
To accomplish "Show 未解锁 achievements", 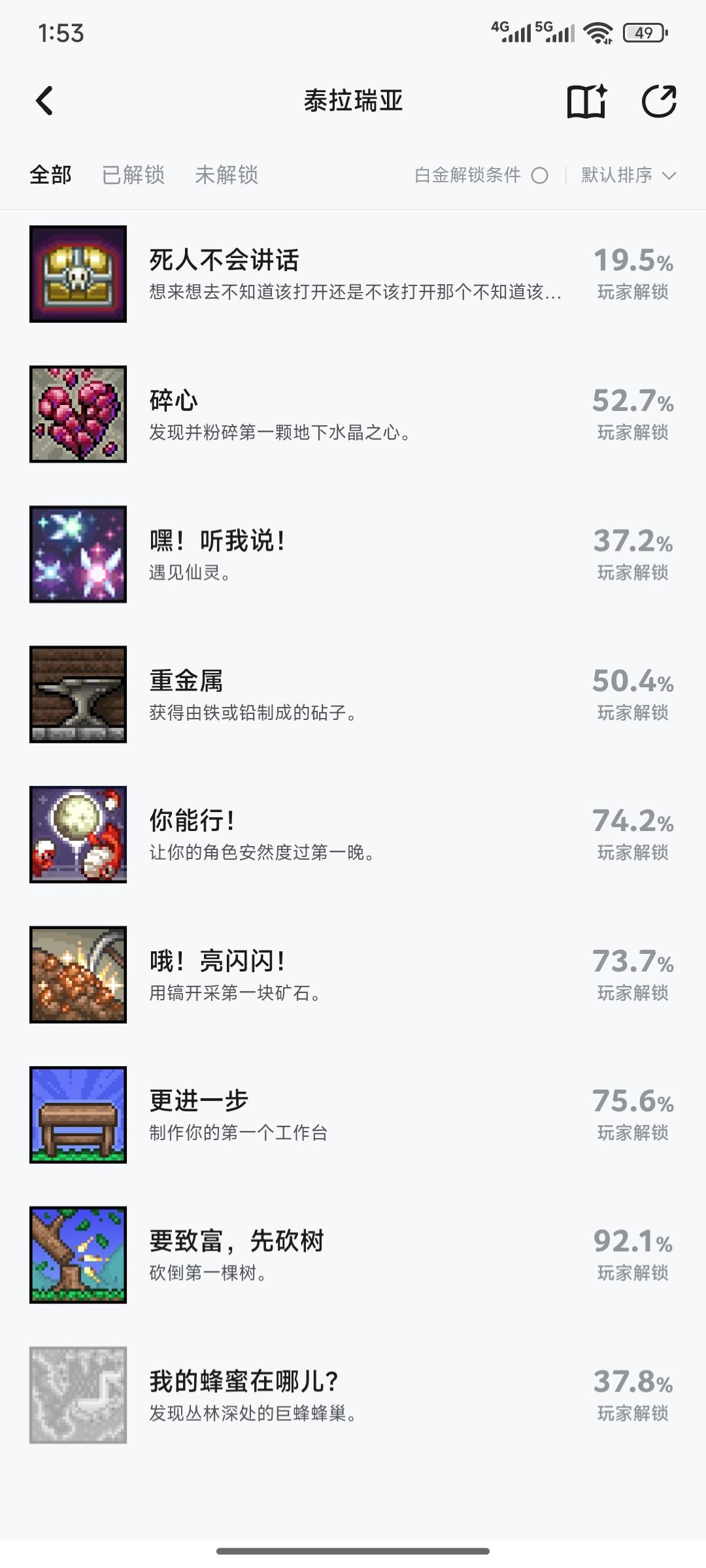I will (x=226, y=175).
